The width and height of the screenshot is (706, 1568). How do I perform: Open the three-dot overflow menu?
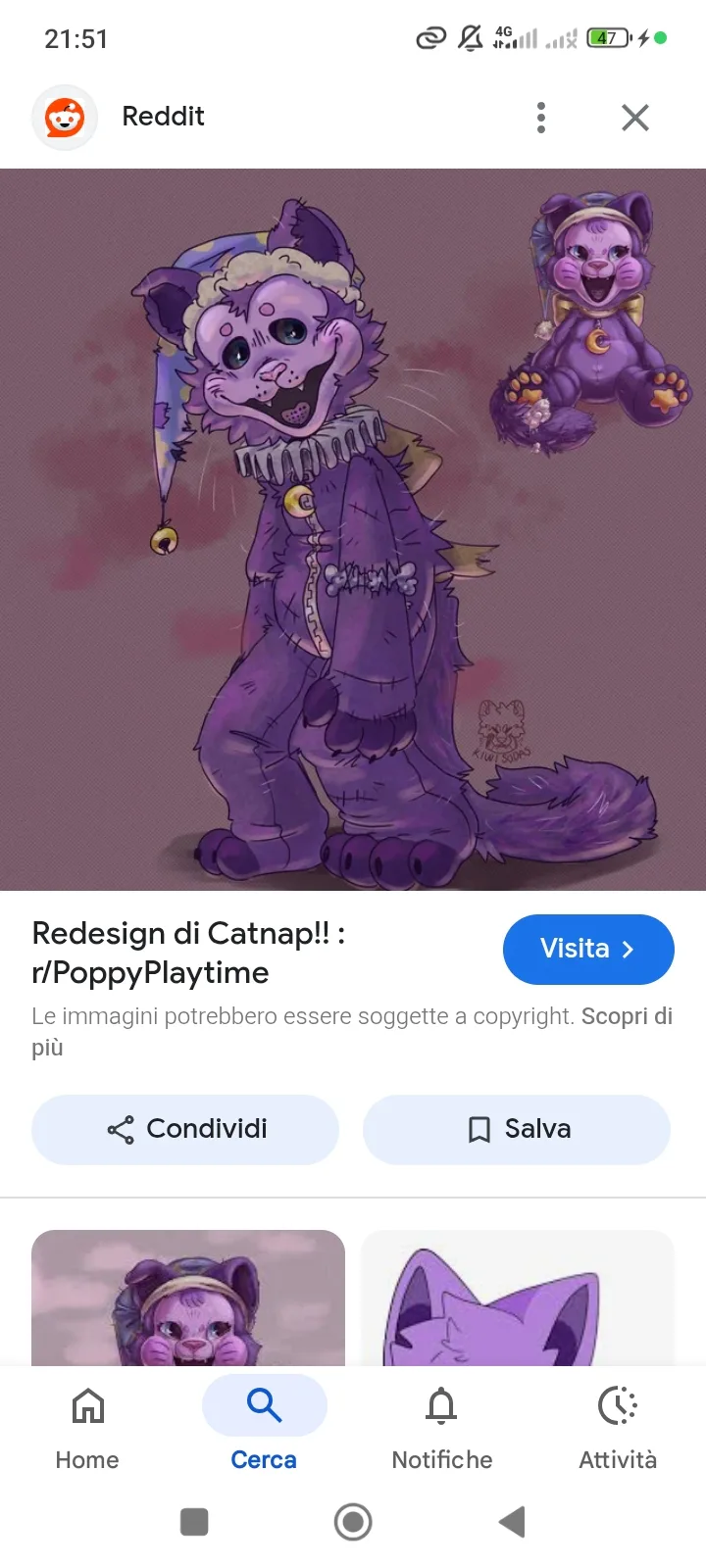541,118
